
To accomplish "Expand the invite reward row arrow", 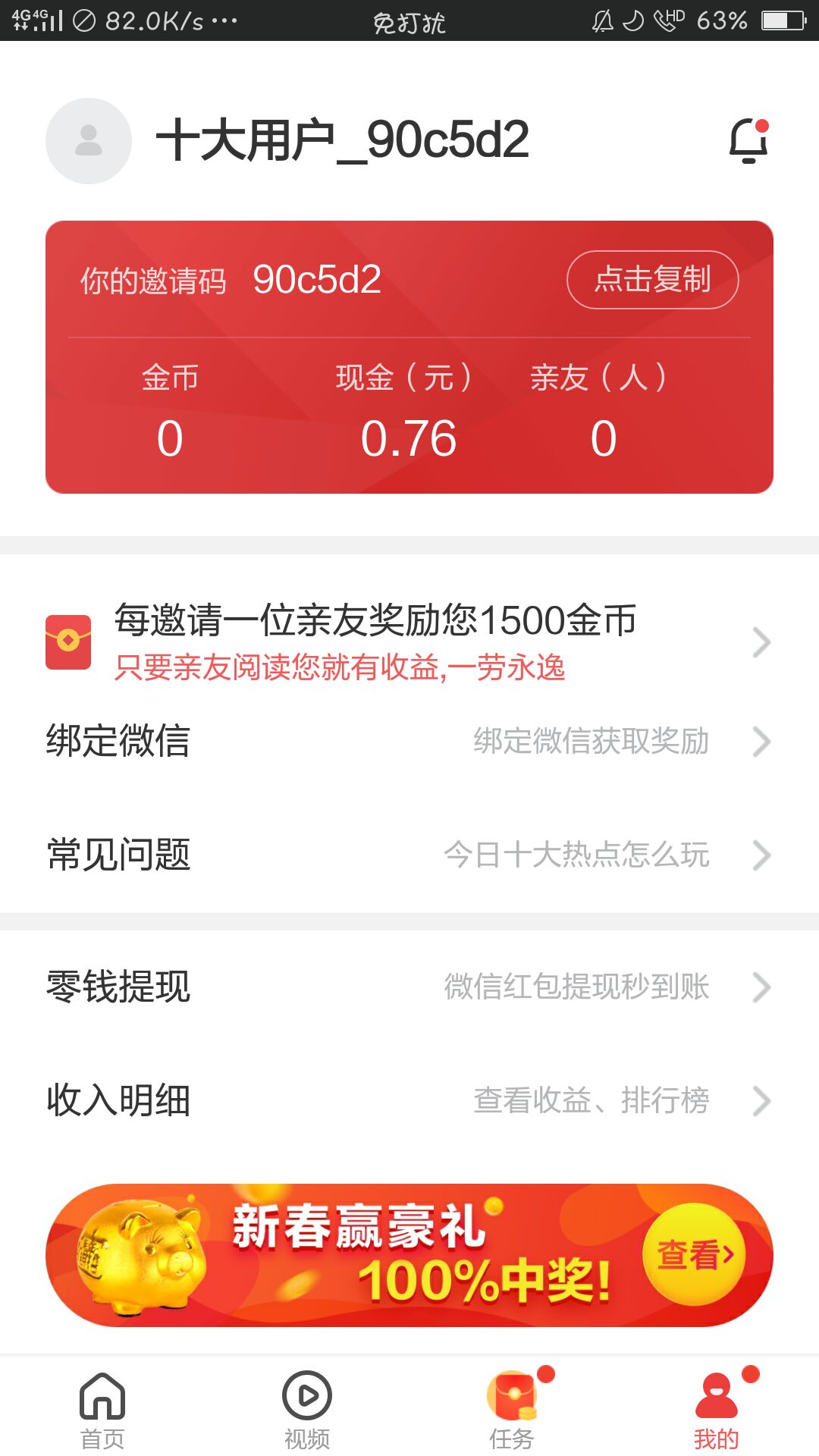I will (762, 642).
